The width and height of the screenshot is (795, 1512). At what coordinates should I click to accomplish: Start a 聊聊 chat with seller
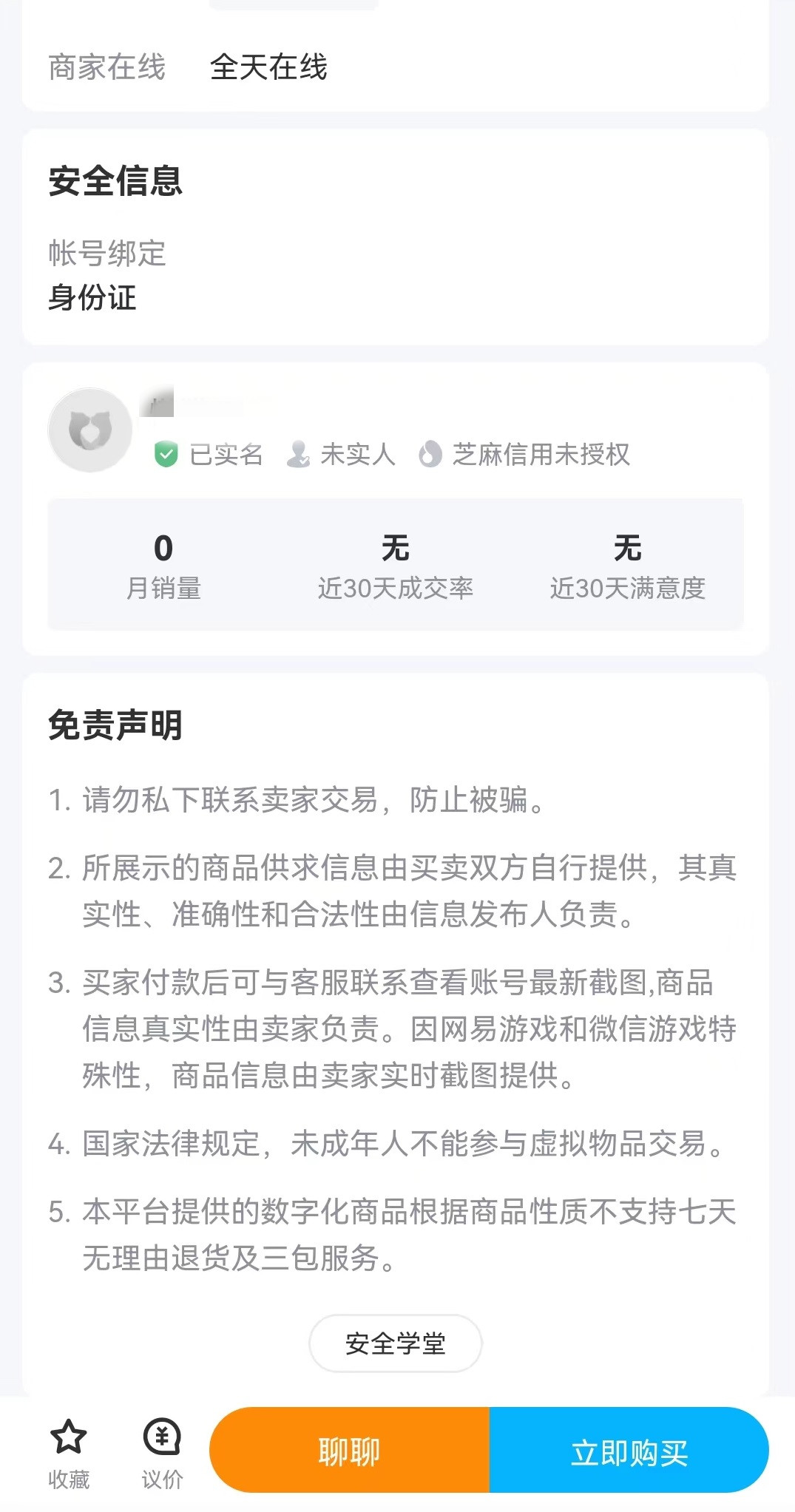349,1451
